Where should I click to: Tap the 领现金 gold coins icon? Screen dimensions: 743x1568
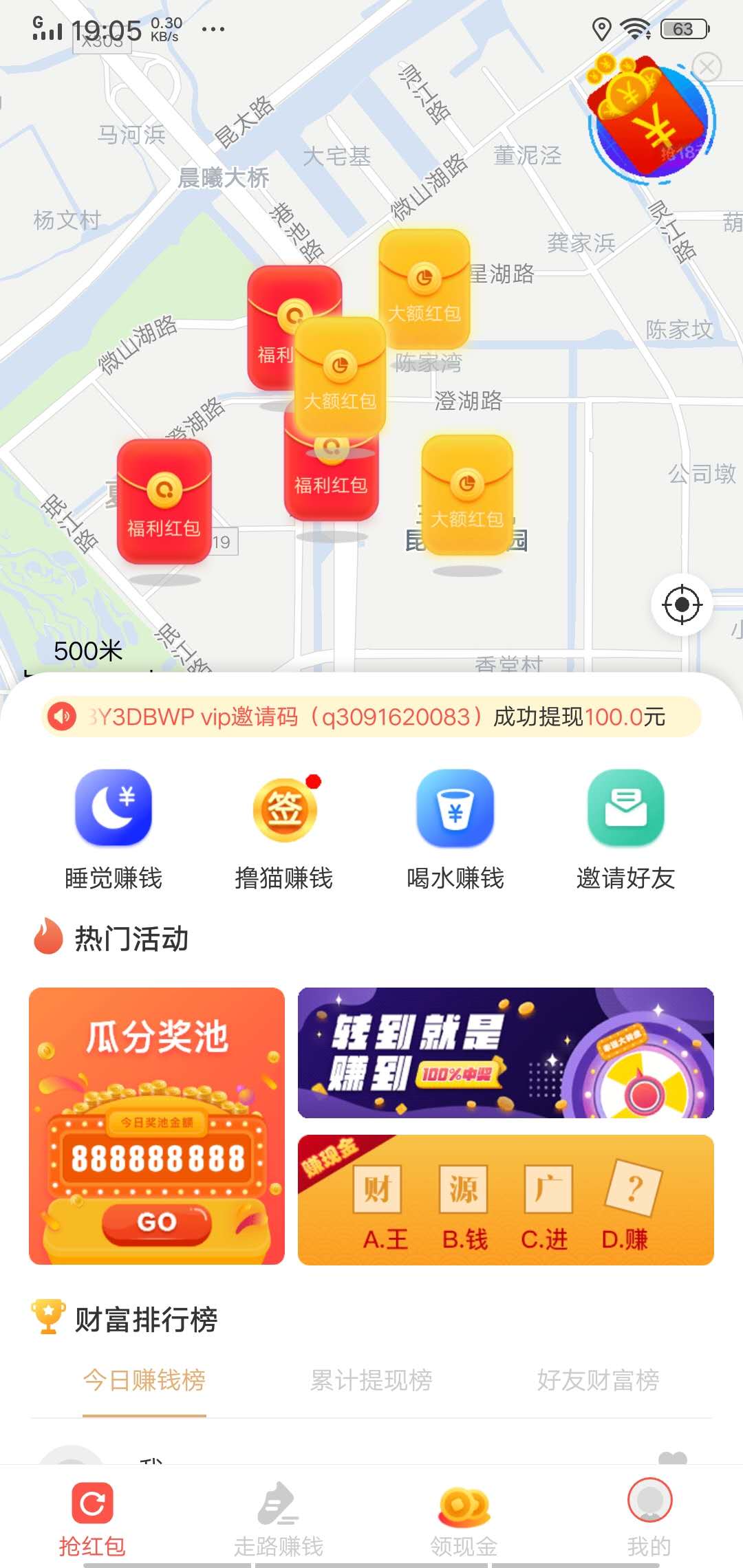coord(464,1506)
